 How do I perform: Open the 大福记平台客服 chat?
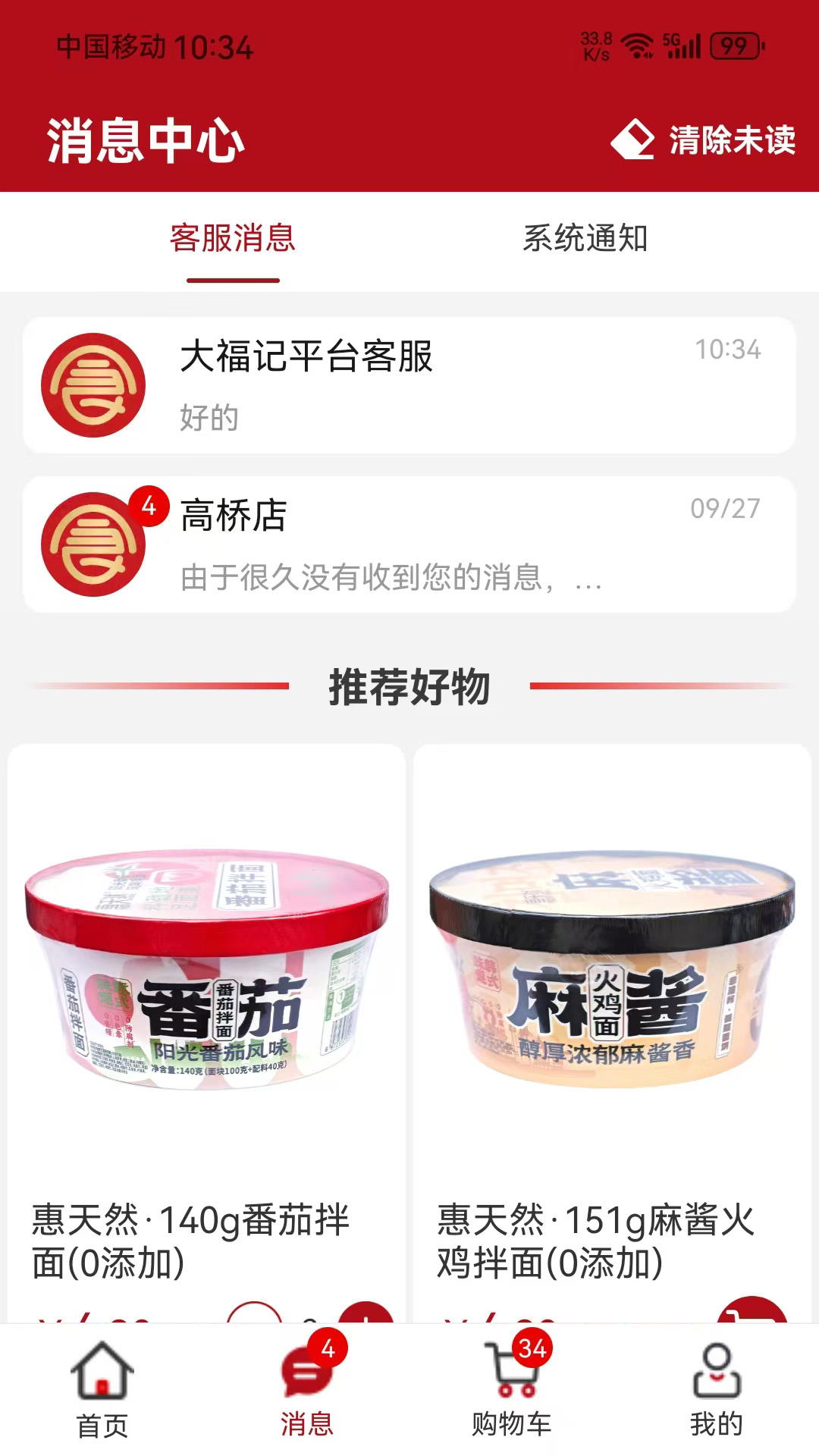coord(409,384)
